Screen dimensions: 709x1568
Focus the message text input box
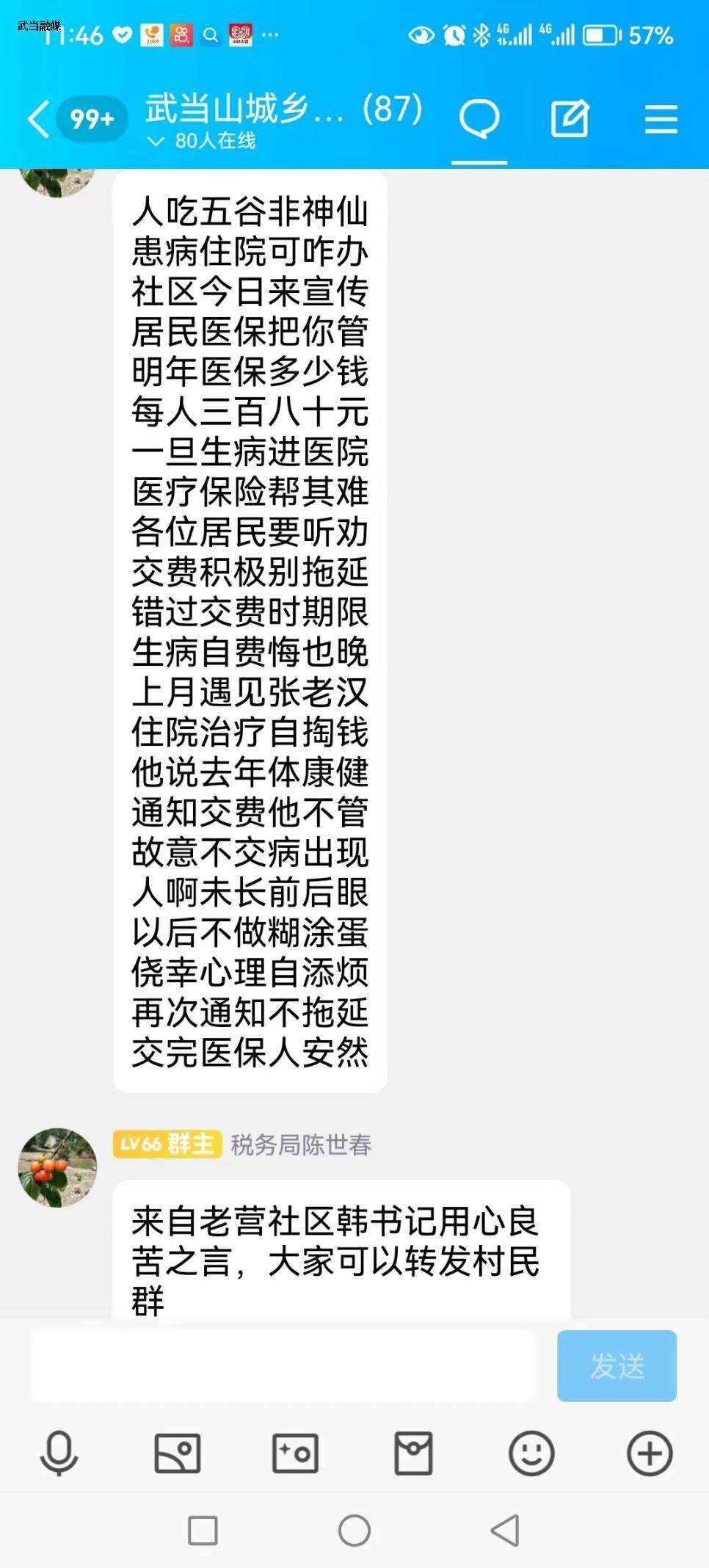click(283, 1366)
